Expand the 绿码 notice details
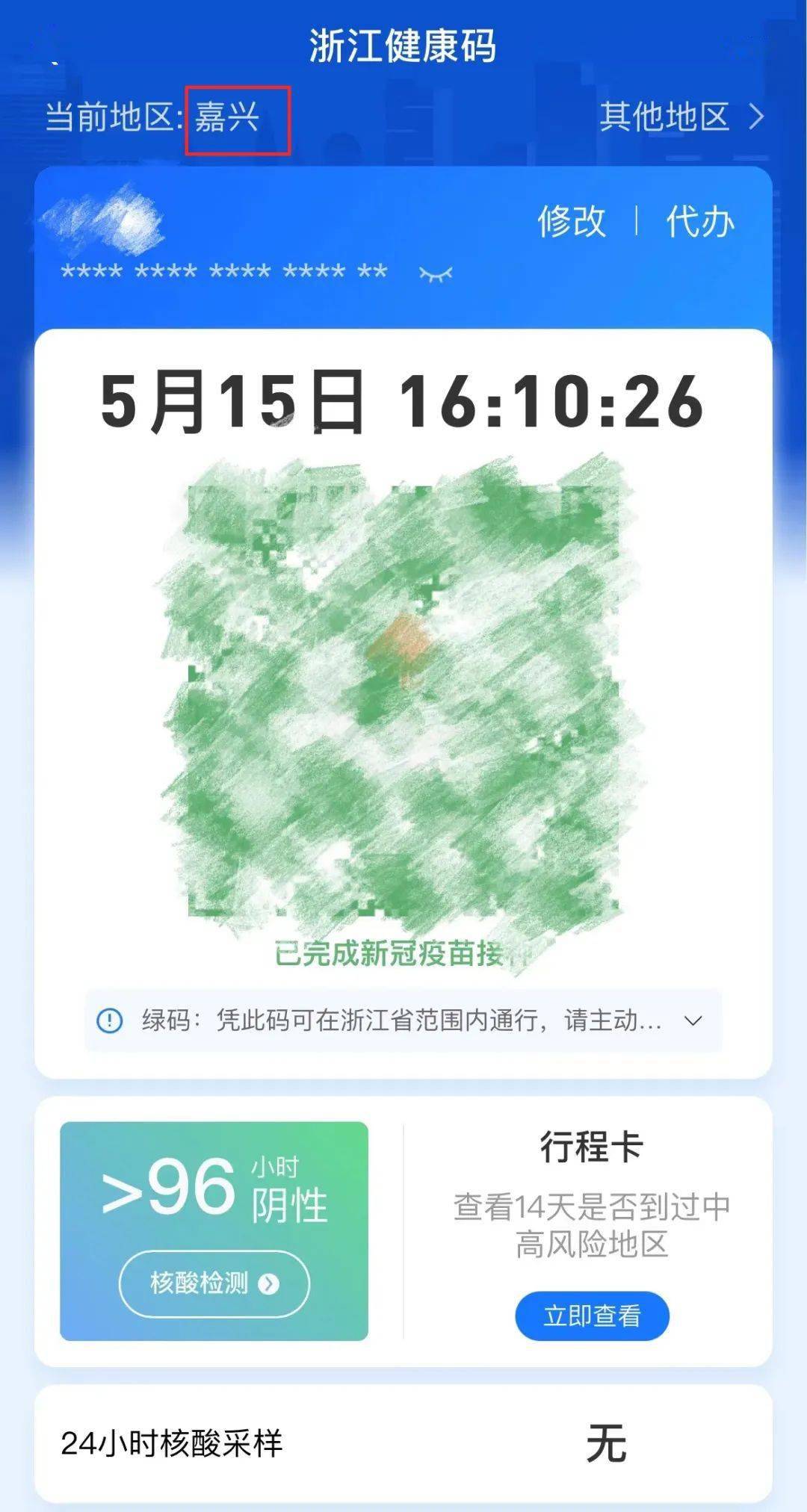 coord(403,1020)
